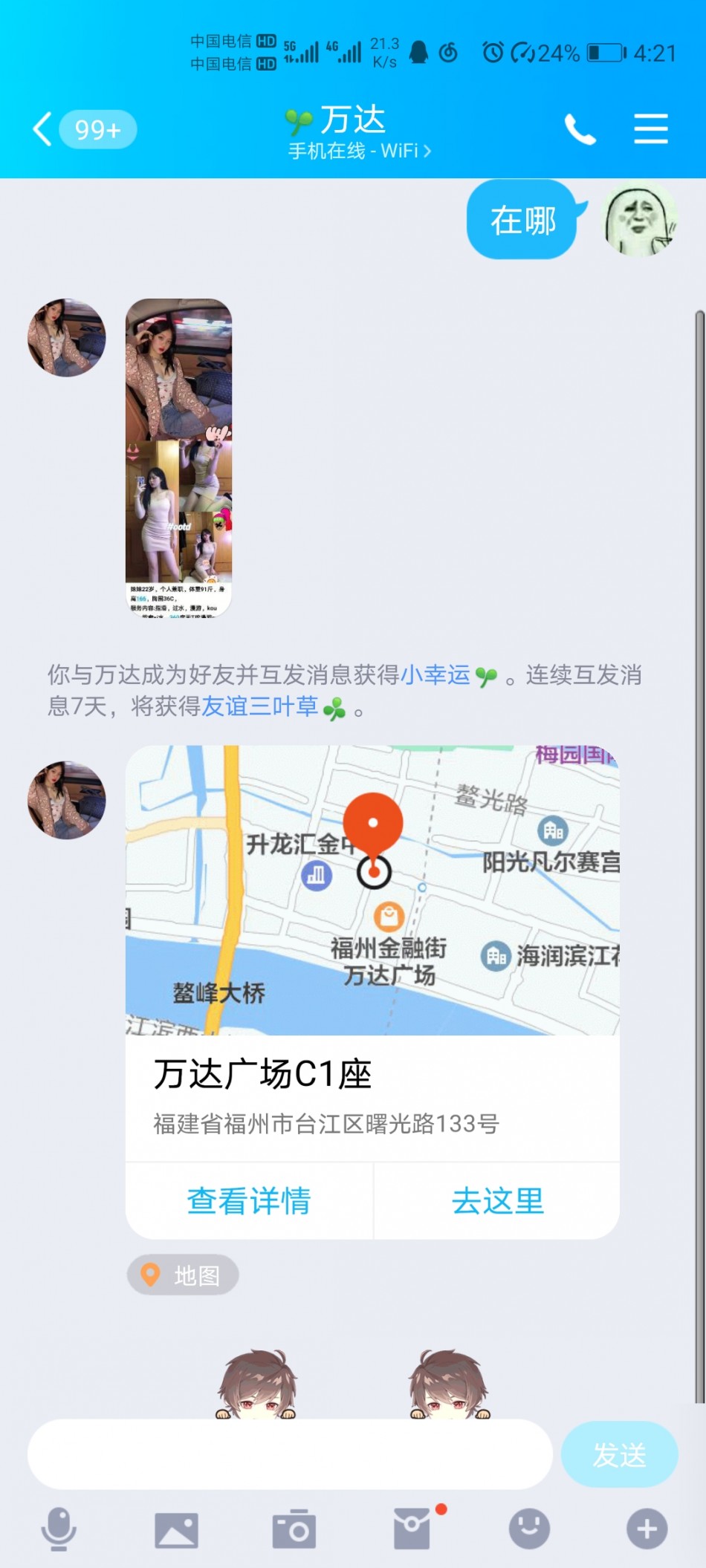Open my own avatar next to 在哪
The height and width of the screenshot is (1568, 706).
[639, 220]
